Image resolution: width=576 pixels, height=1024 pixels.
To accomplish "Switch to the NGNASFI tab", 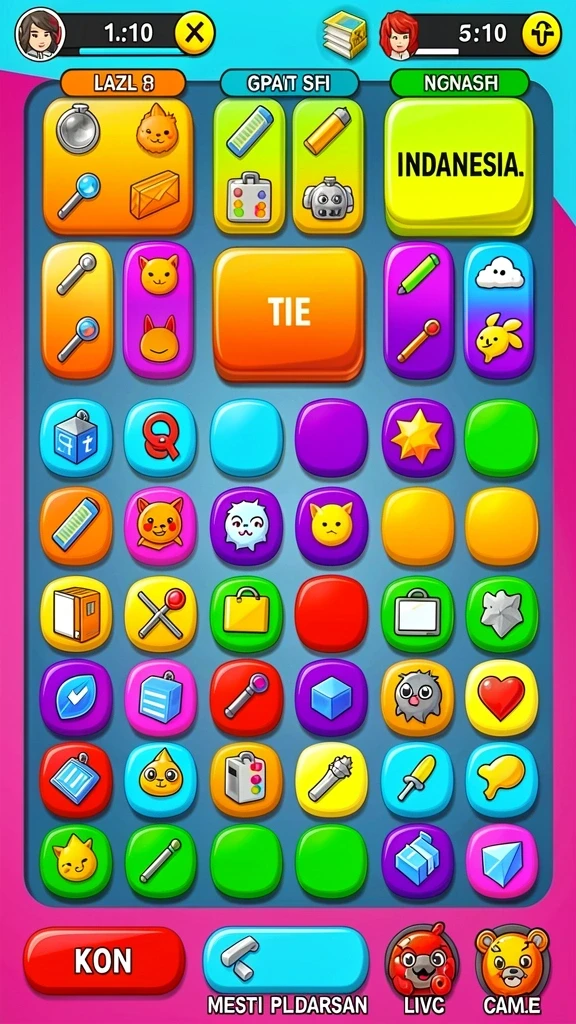I will click(x=459, y=84).
